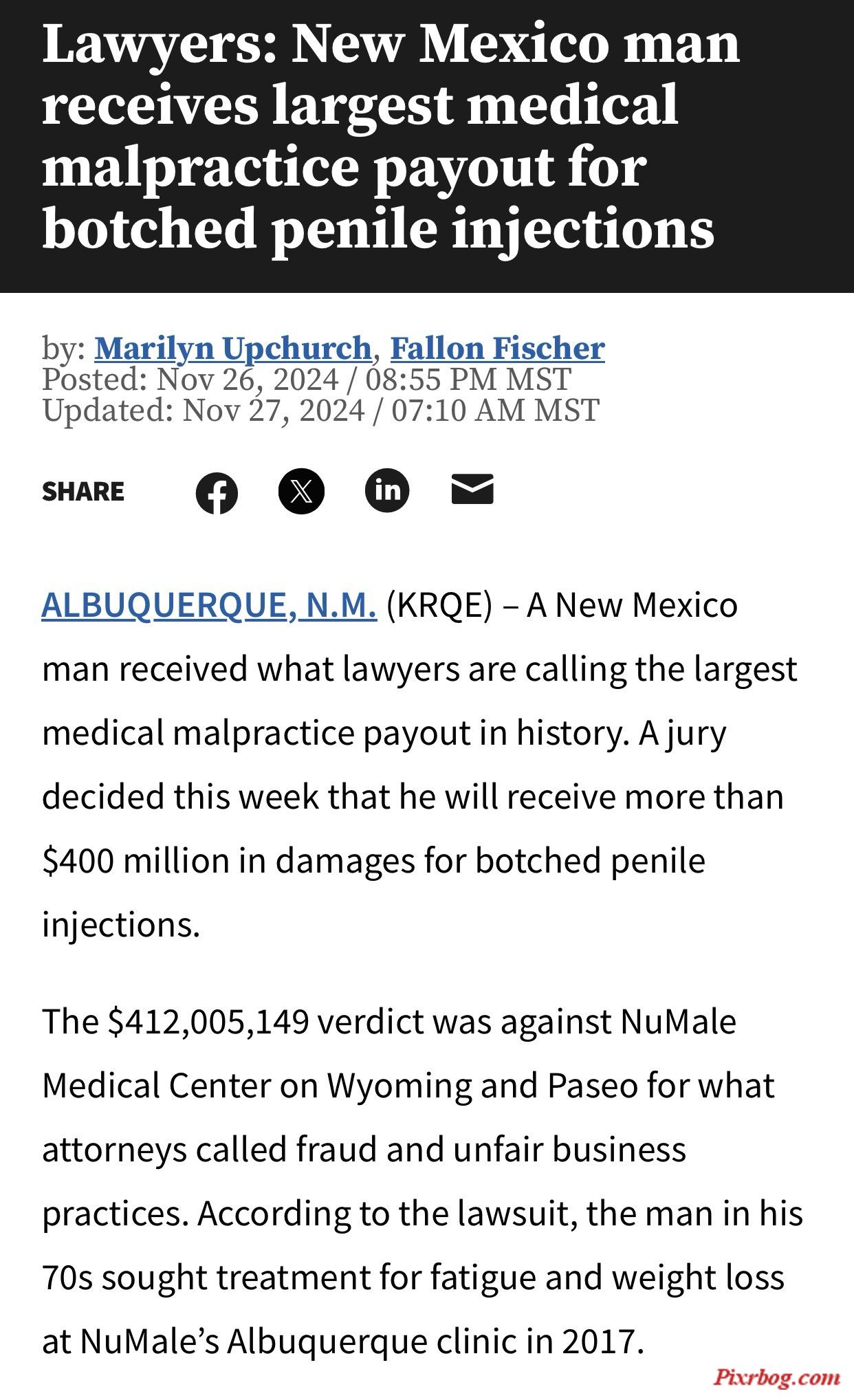Open author Marilyn Upchurch's profile link
The width and height of the screenshot is (854, 1400).
tap(233, 348)
